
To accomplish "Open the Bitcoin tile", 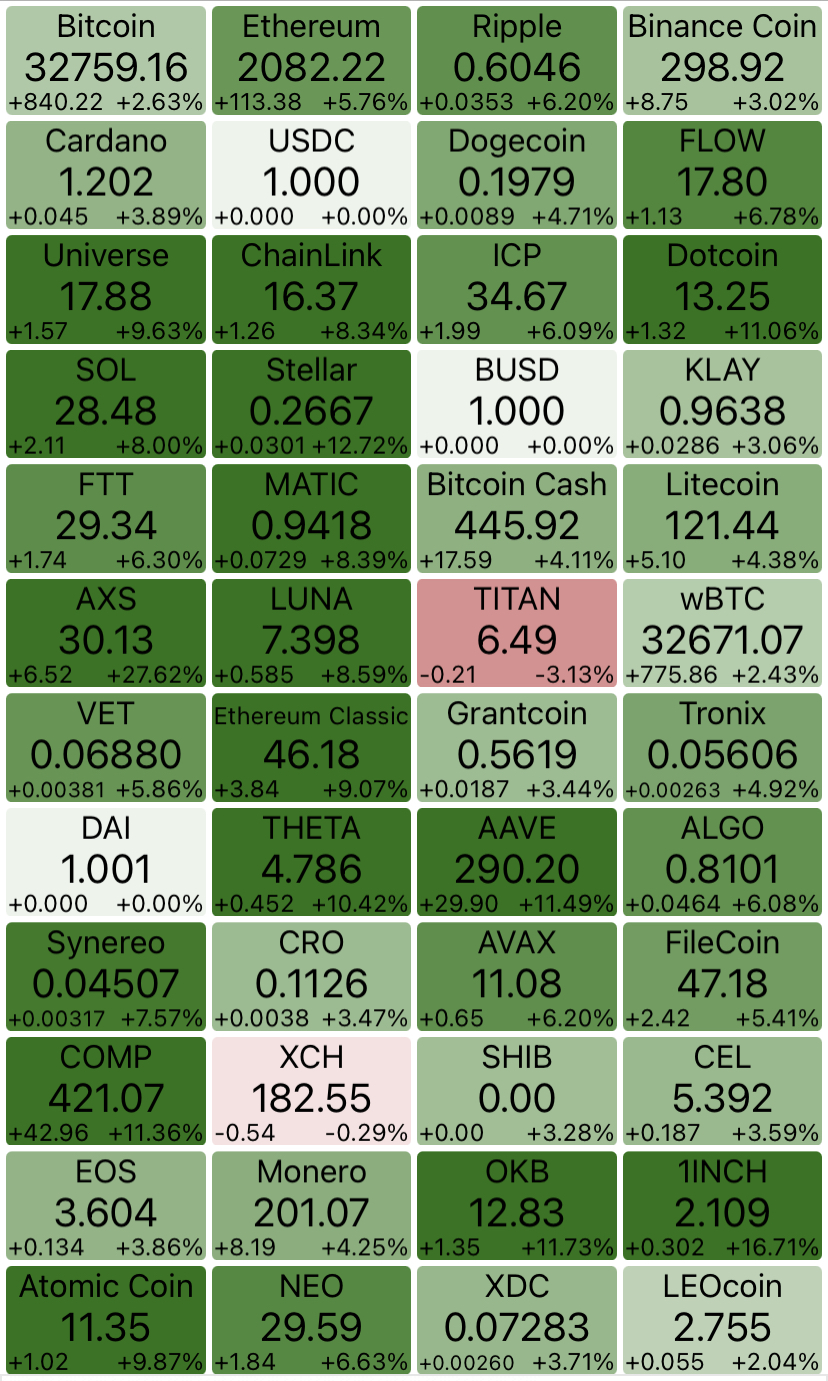I will [106, 60].
